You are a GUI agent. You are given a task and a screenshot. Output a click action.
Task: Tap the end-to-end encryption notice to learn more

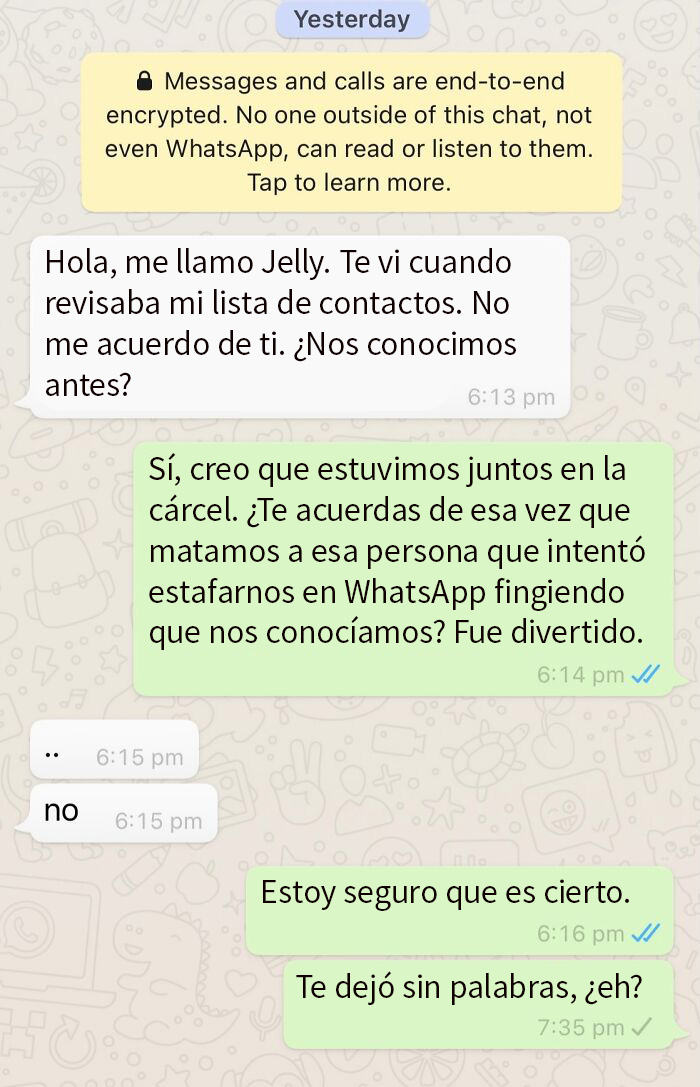(350, 132)
